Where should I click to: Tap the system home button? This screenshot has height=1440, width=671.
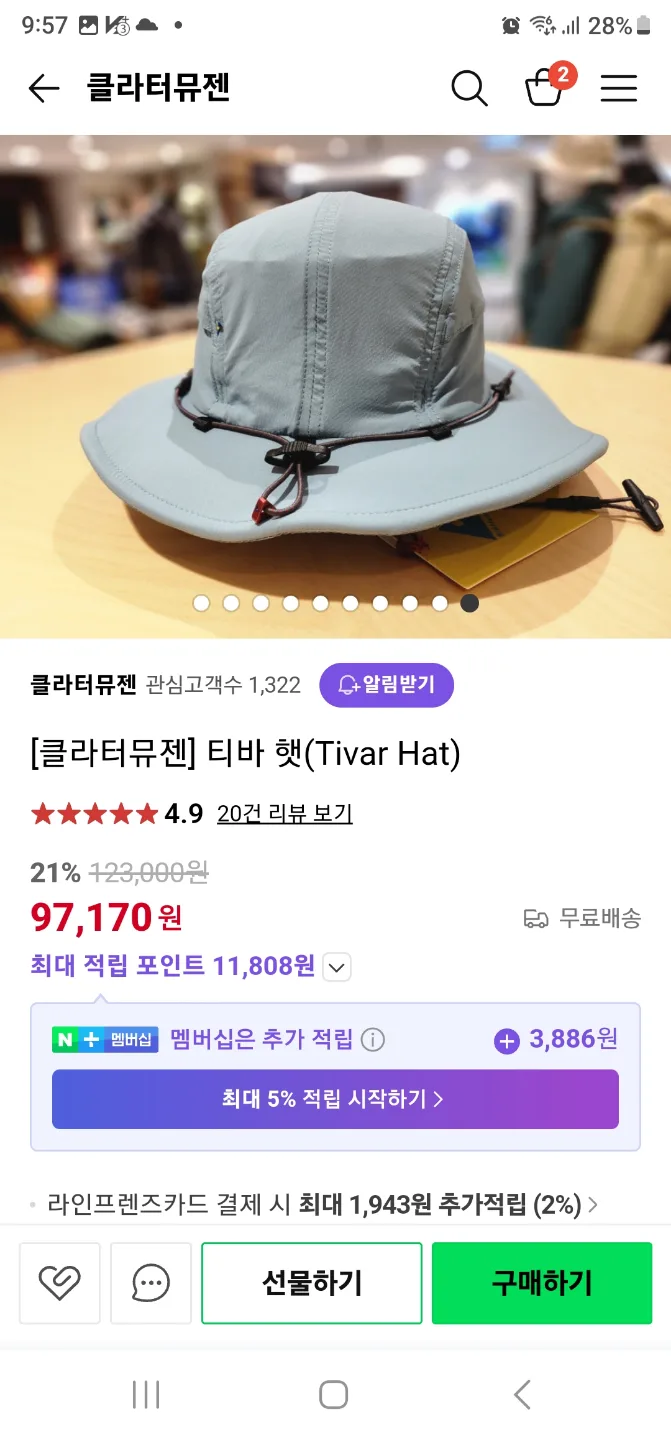pyautogui.click(x=333, y=1395)
